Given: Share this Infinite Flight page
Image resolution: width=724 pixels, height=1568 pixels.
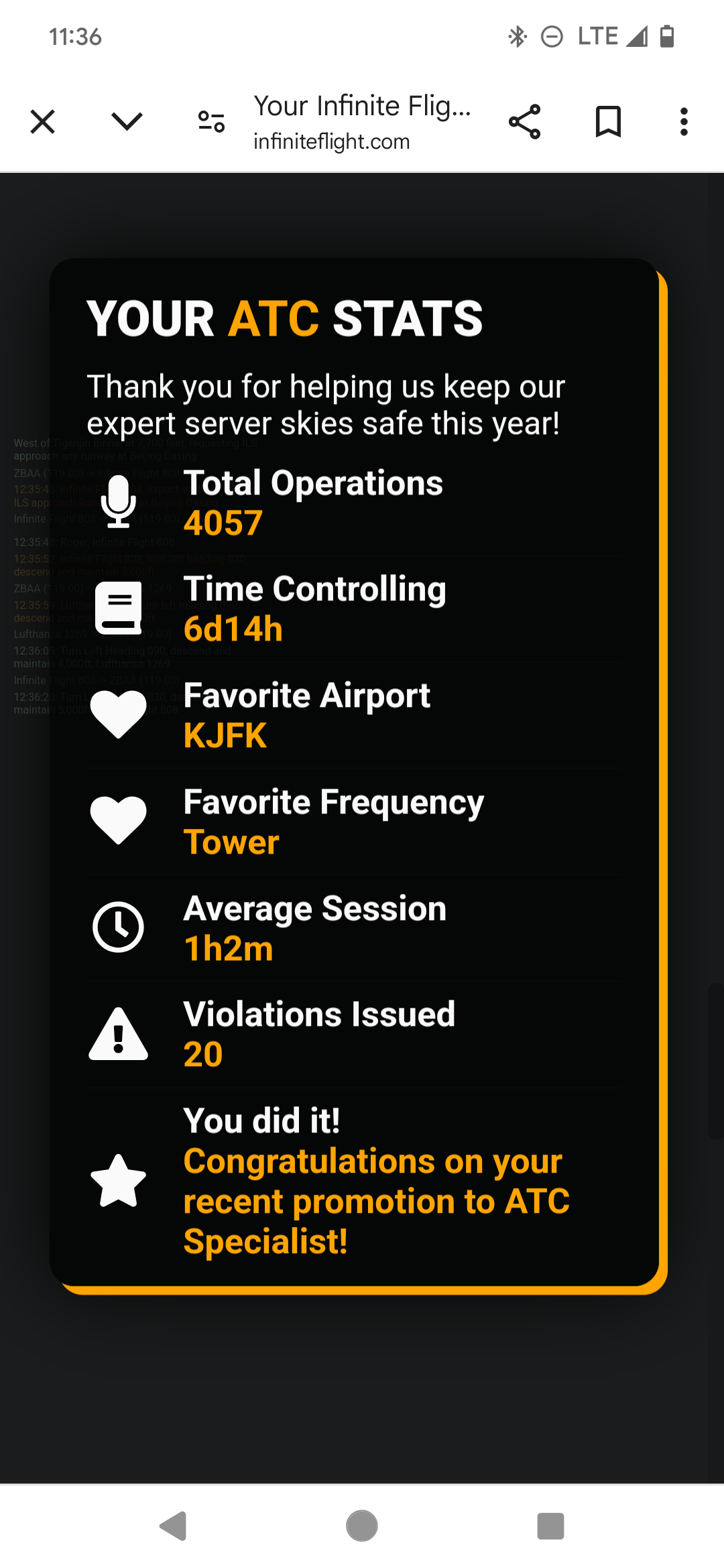Looking at the screenshot, I should pyautogui.click(x=524, y=122).
